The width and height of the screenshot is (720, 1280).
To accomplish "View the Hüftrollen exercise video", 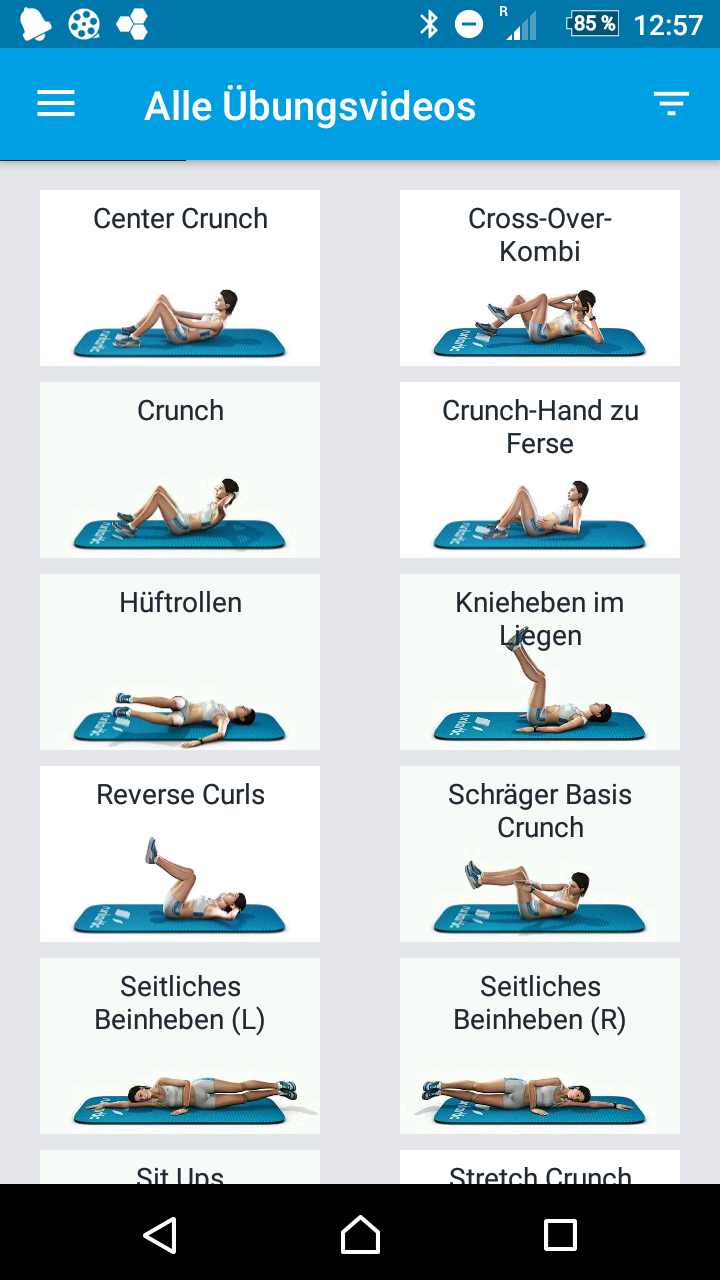I will (x=180, y=662).
